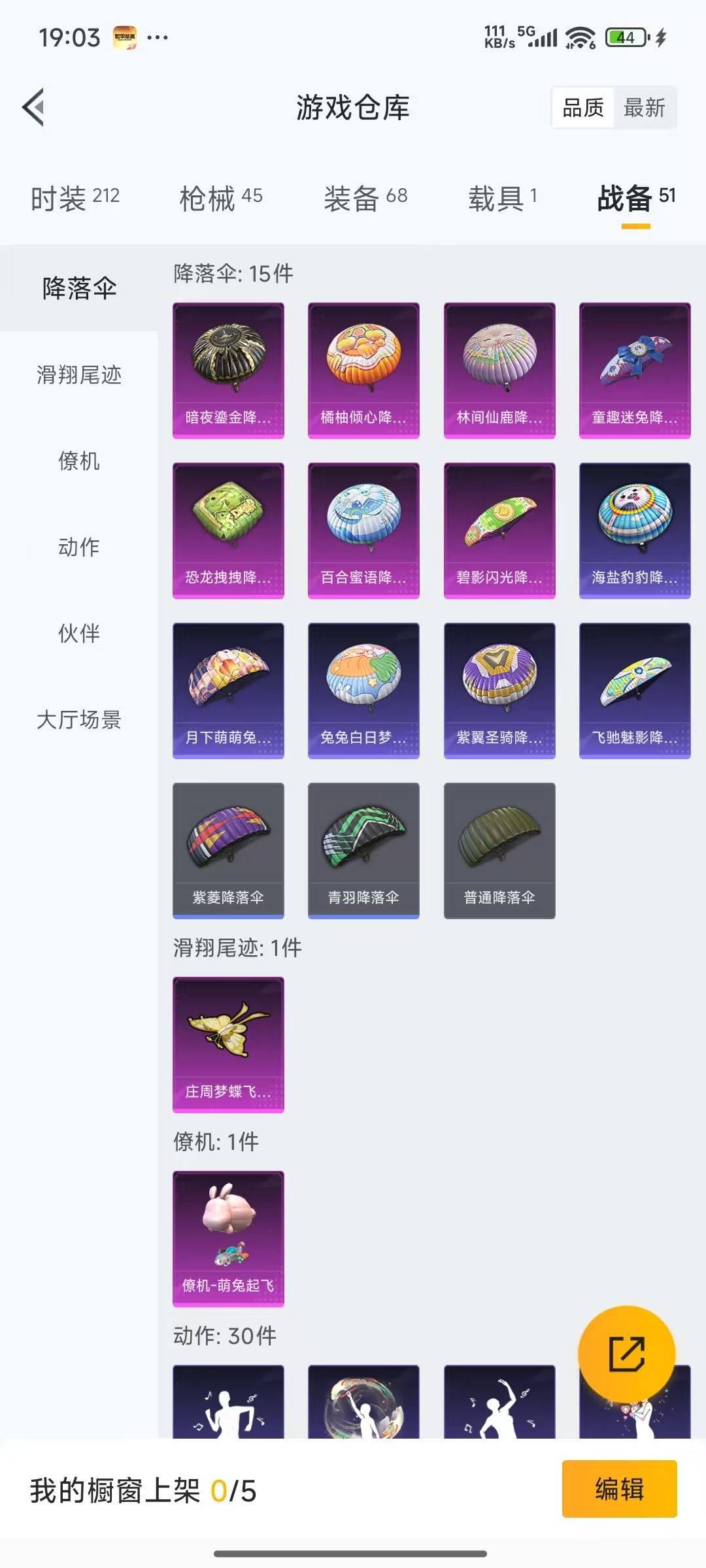Tap the battery indicator in status bar

tap(624, 37)
